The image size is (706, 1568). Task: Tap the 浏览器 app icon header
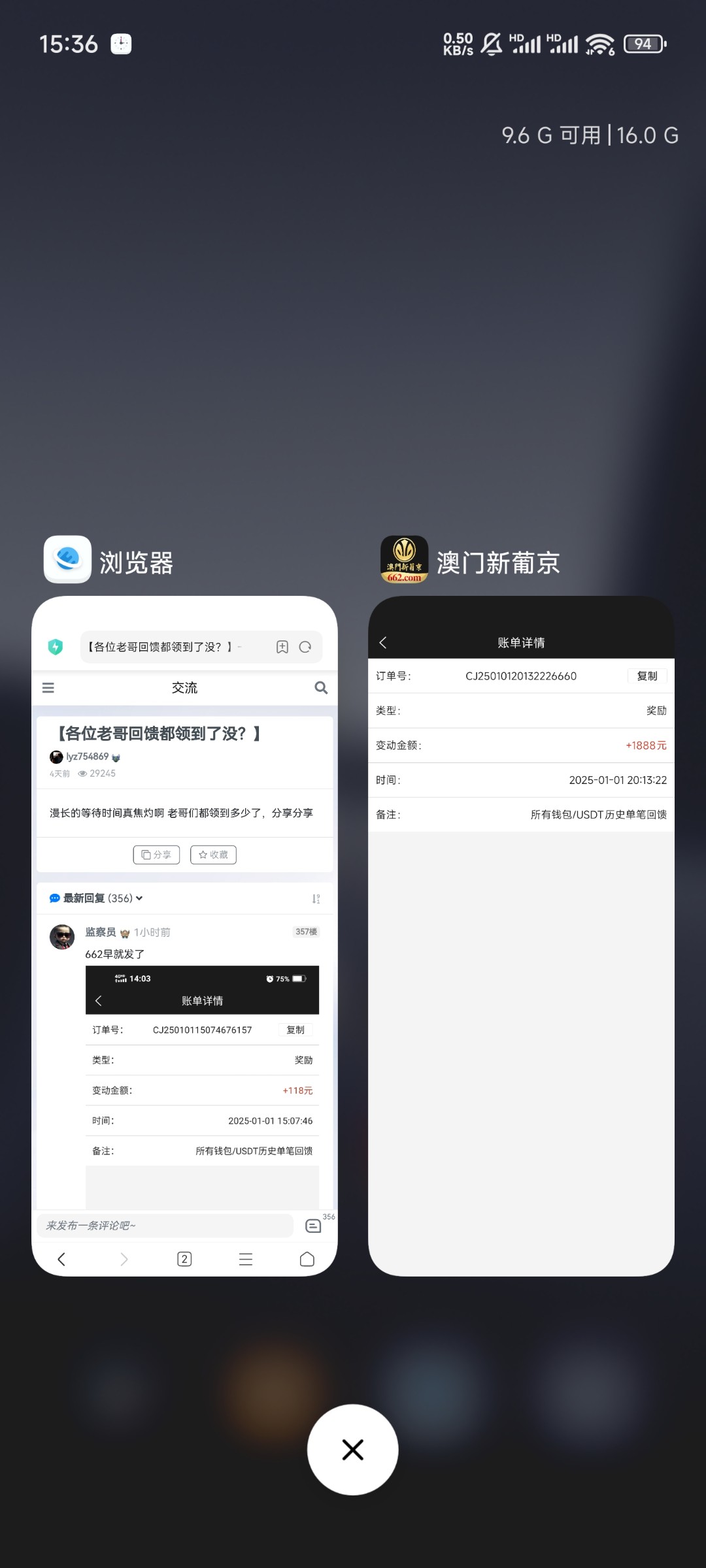click(x=68, y=559)
